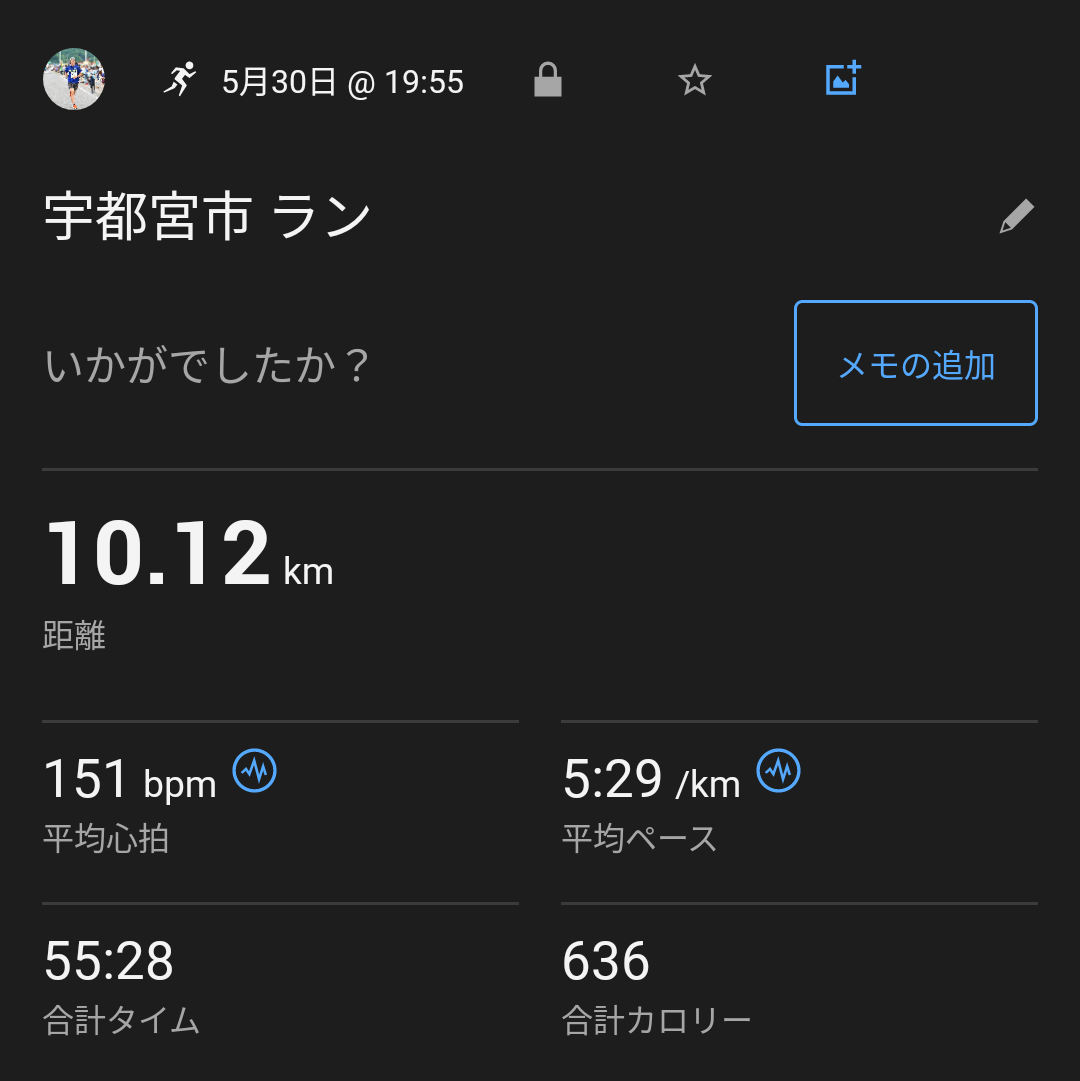Tap the privacy lock icon

click(547, 80)
